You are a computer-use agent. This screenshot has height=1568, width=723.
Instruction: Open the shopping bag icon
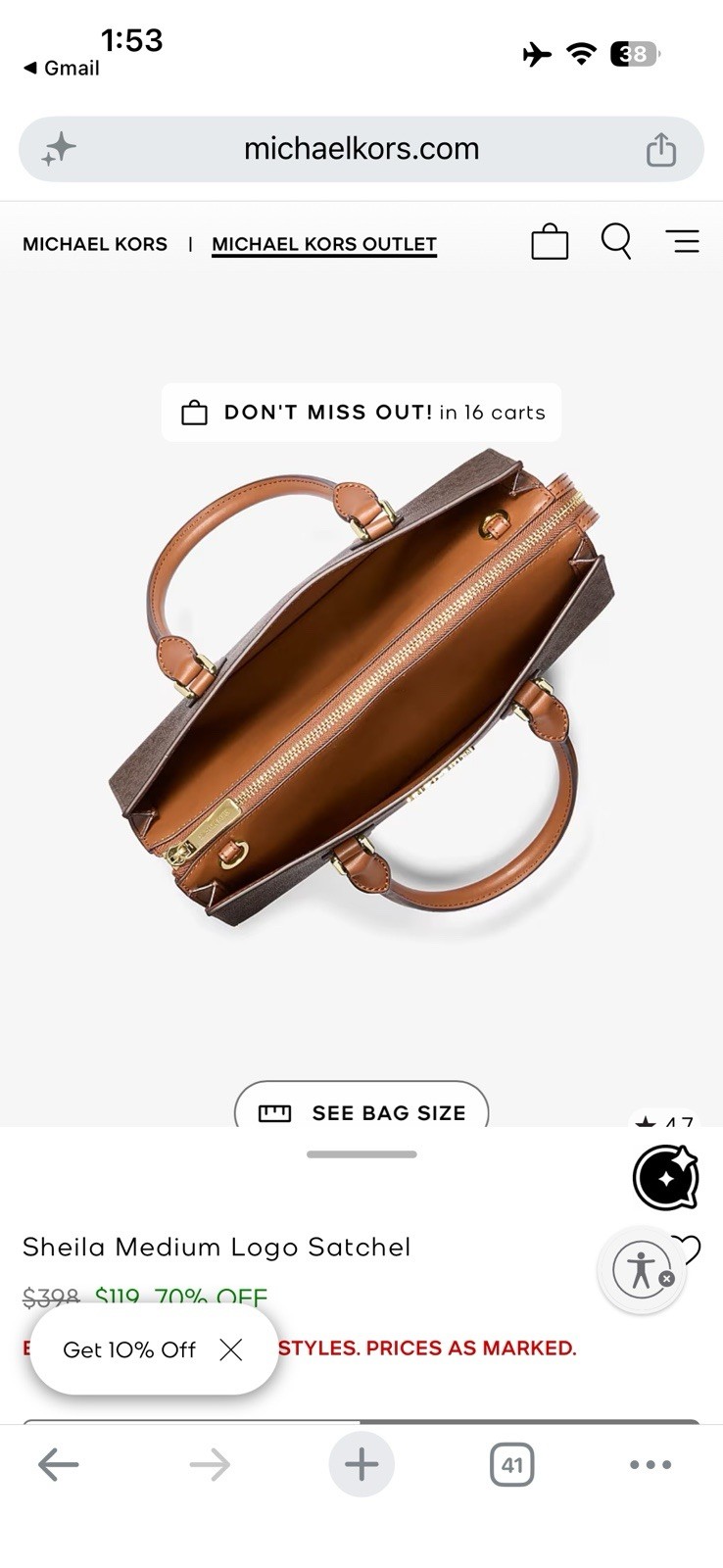[x=550, y=241]
